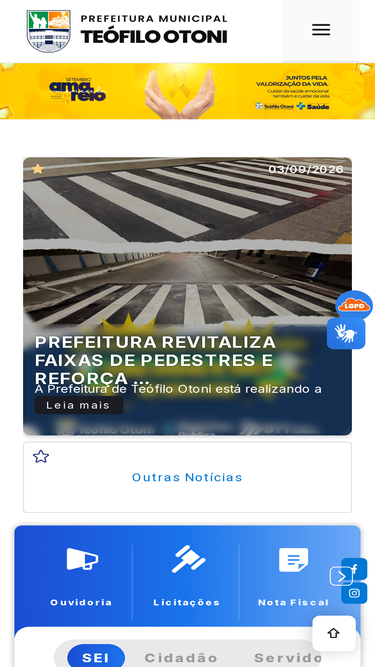Image resolution: width=375 pixels, height=667 pixels.
Task: Select the SEI tab
Action: pyautogui.click(x=96, y=658)
